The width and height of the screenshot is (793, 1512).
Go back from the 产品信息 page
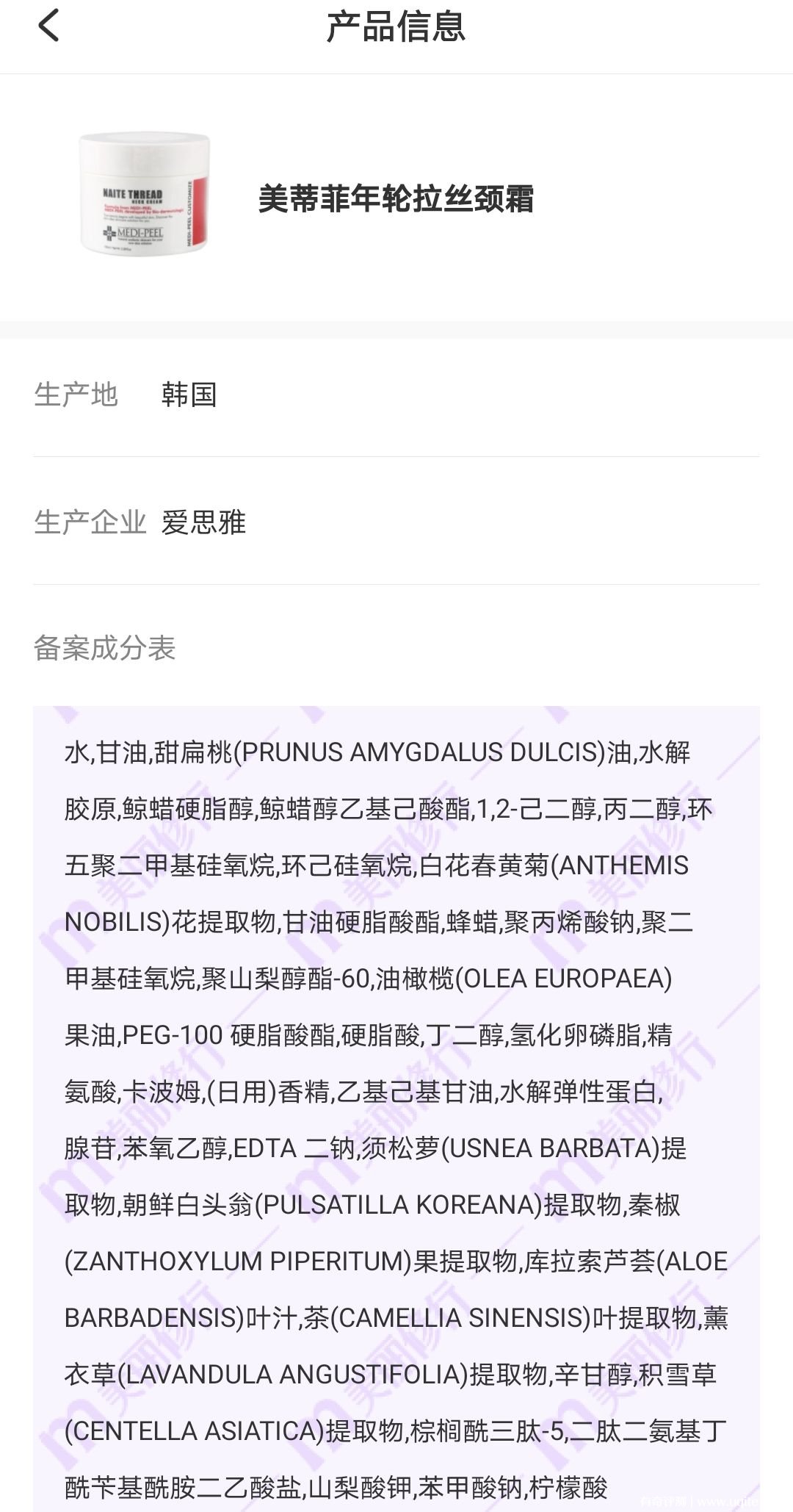(x=48, y=26)
